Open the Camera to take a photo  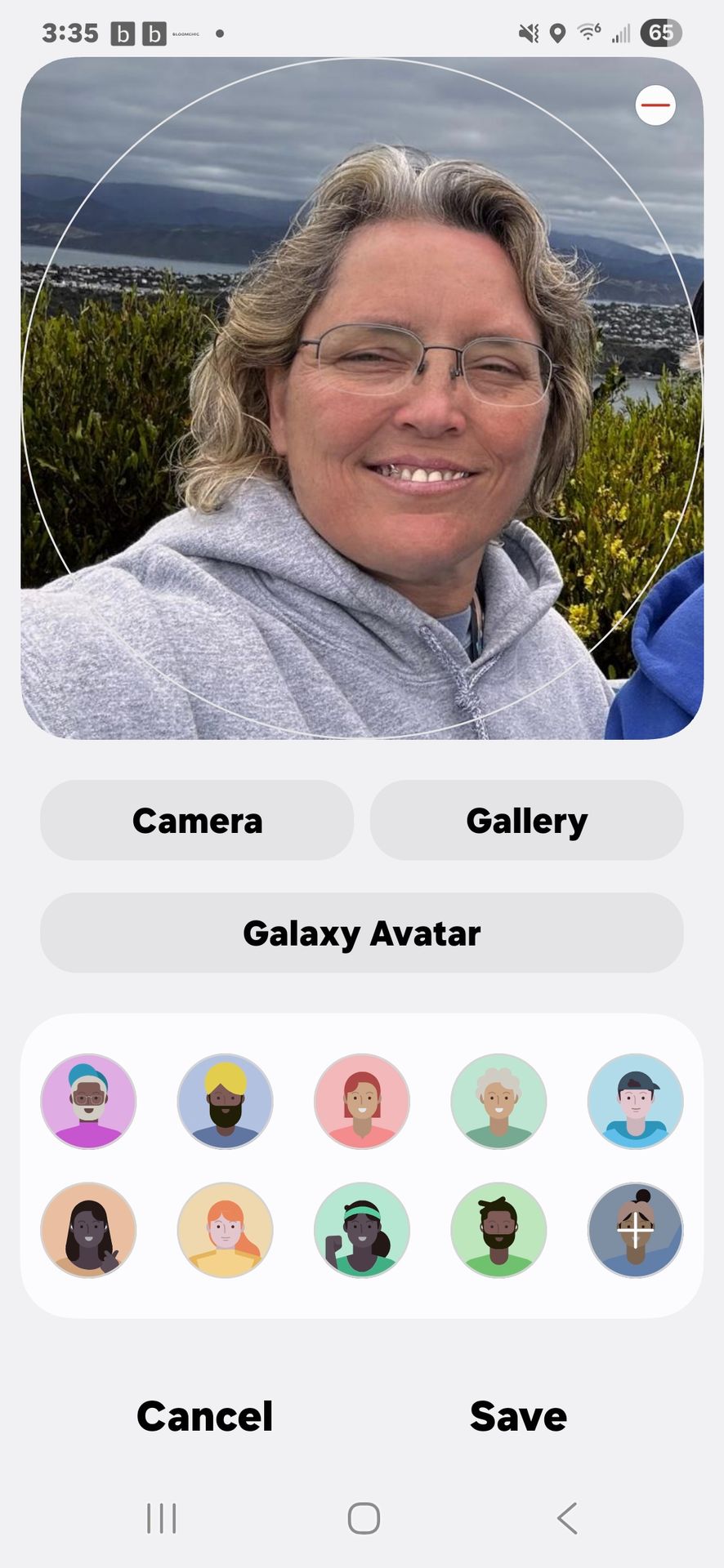tap(197, 820)
